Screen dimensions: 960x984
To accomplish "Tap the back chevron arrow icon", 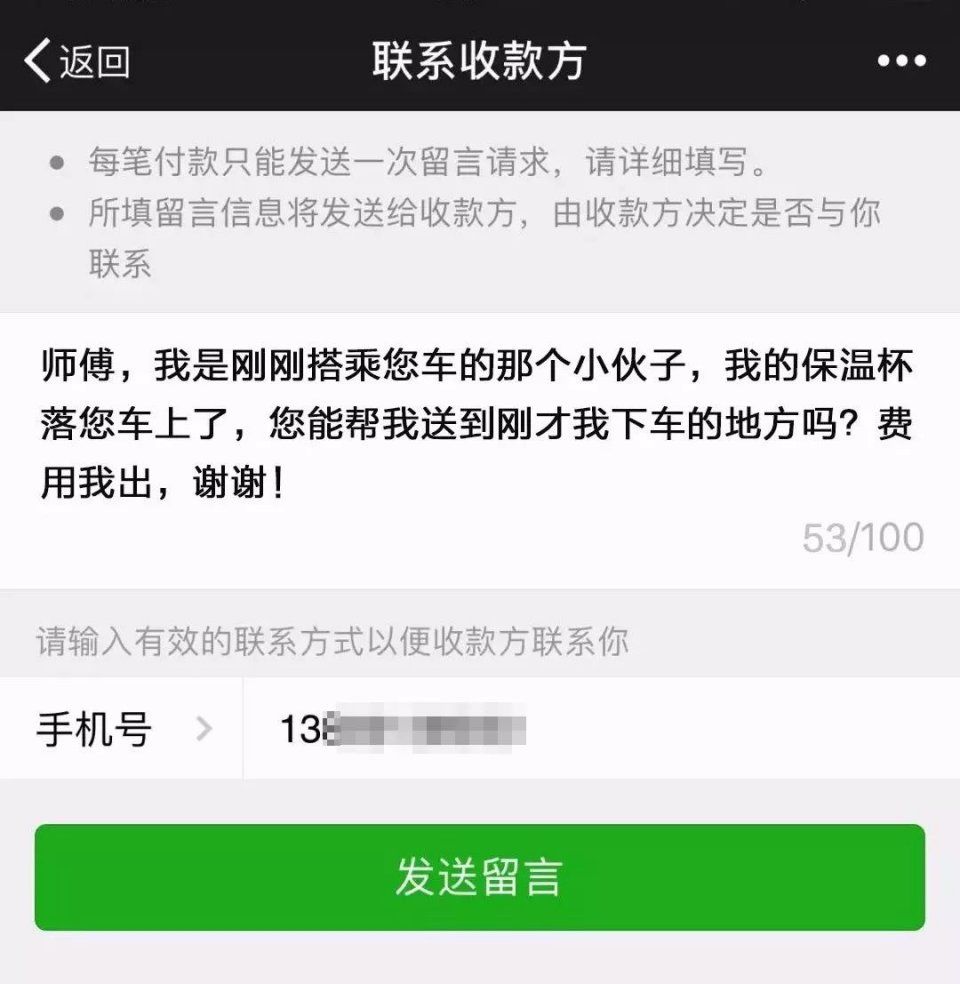I will click(x=36, y=62).
